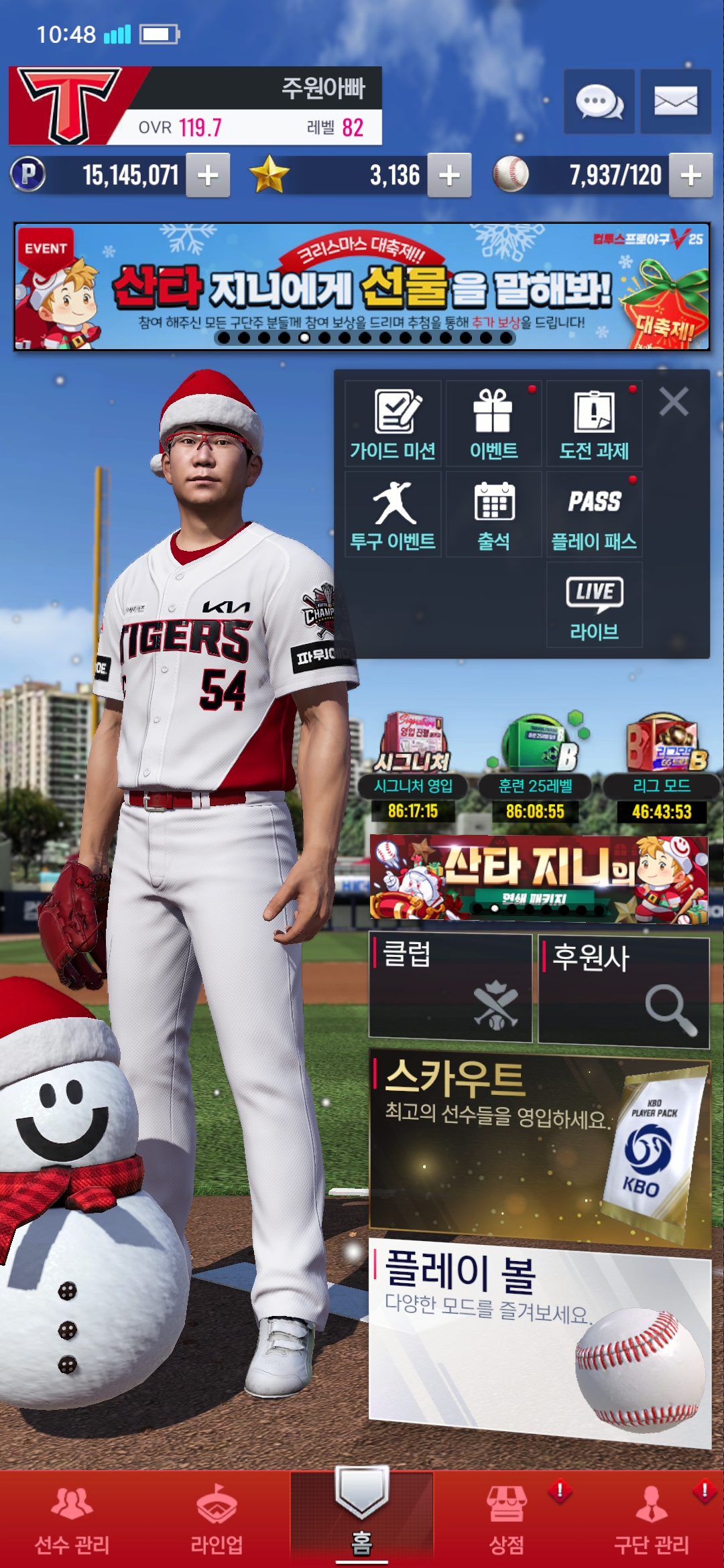Open 투구 이벤트
This screenshot has width=724, height=1568.
(393, 514)
